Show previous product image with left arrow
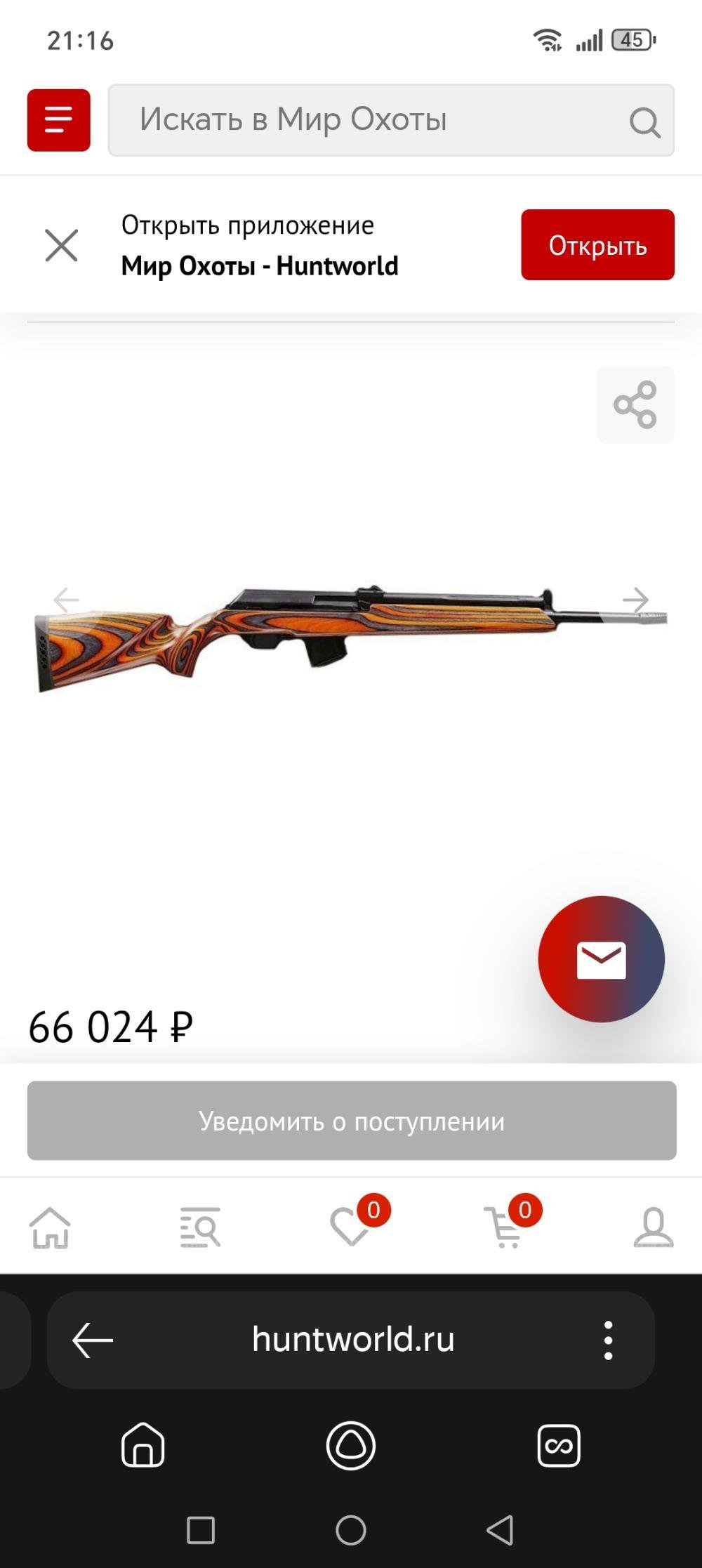702x1568 pixels. click(x=65, y=600)
